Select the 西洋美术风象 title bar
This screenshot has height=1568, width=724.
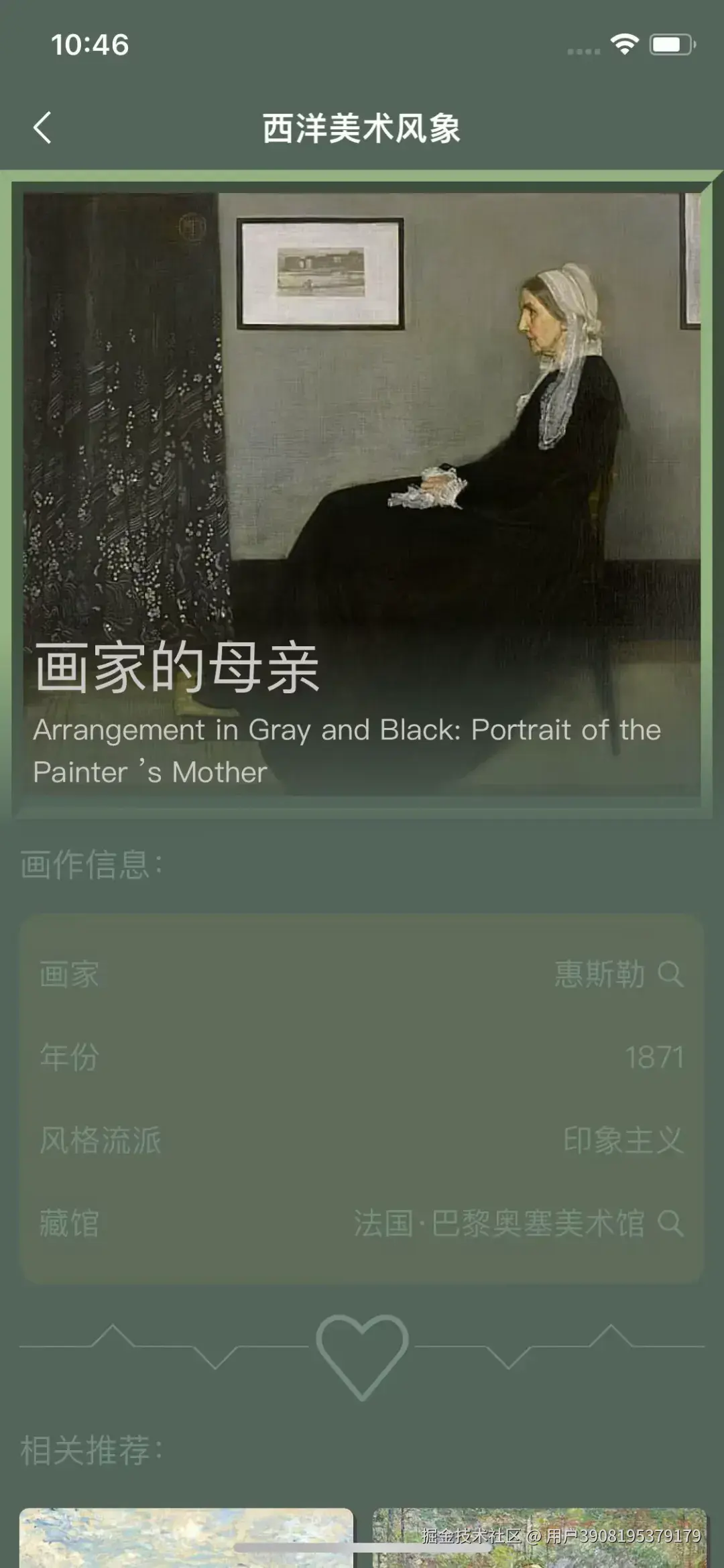[x=362, y=127]
